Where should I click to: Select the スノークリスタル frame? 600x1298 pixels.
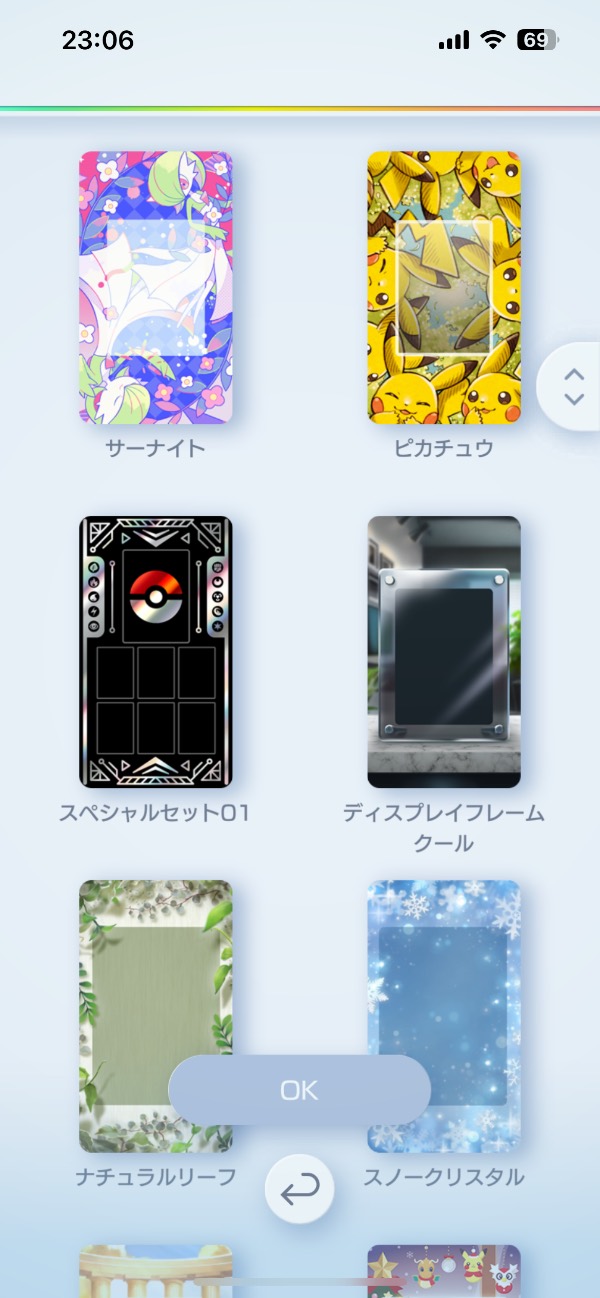(444, 1016)
